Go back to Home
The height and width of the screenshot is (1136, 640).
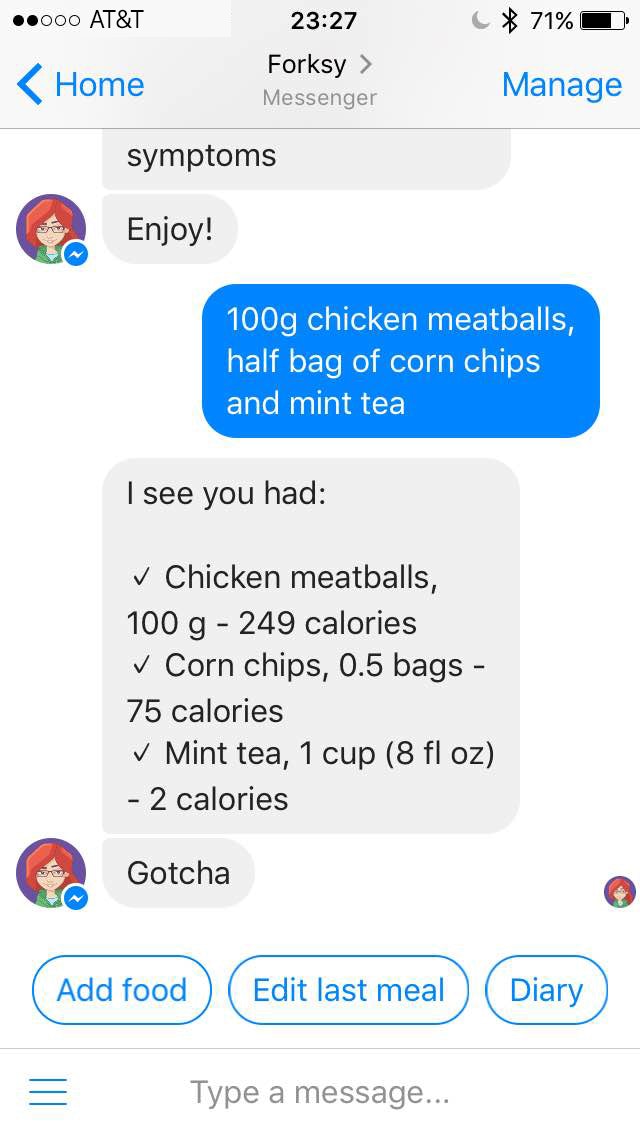click(80, 85)
